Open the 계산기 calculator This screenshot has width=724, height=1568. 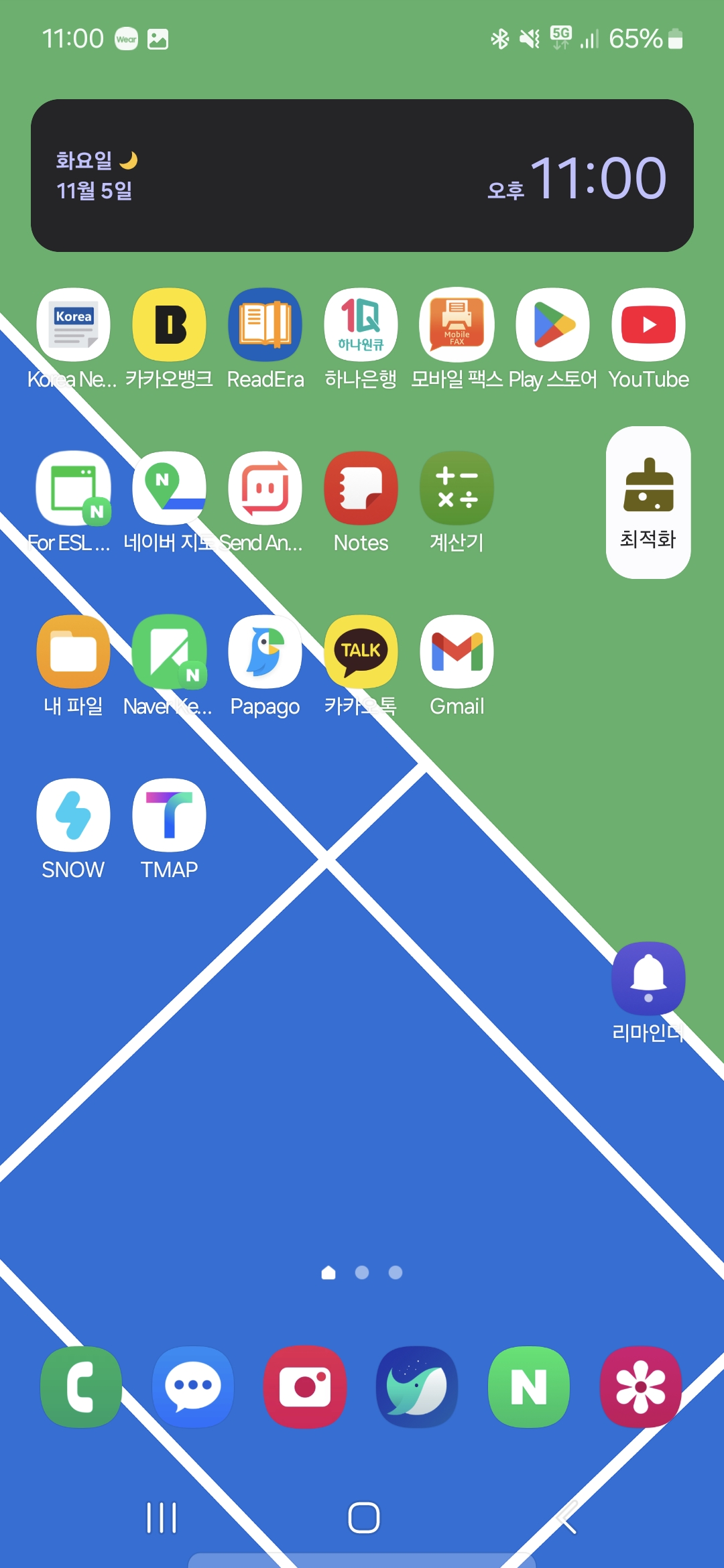456,488
